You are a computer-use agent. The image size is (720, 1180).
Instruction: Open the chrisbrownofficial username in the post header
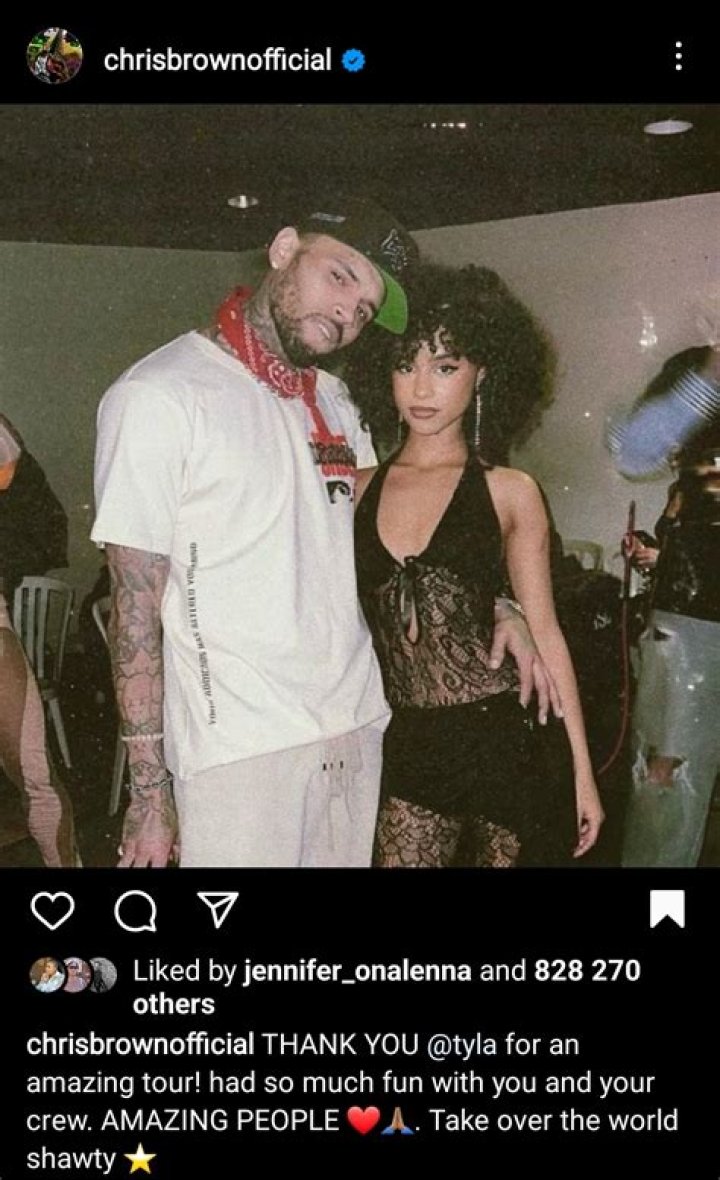pyautogui.click(x=217, y=60)
